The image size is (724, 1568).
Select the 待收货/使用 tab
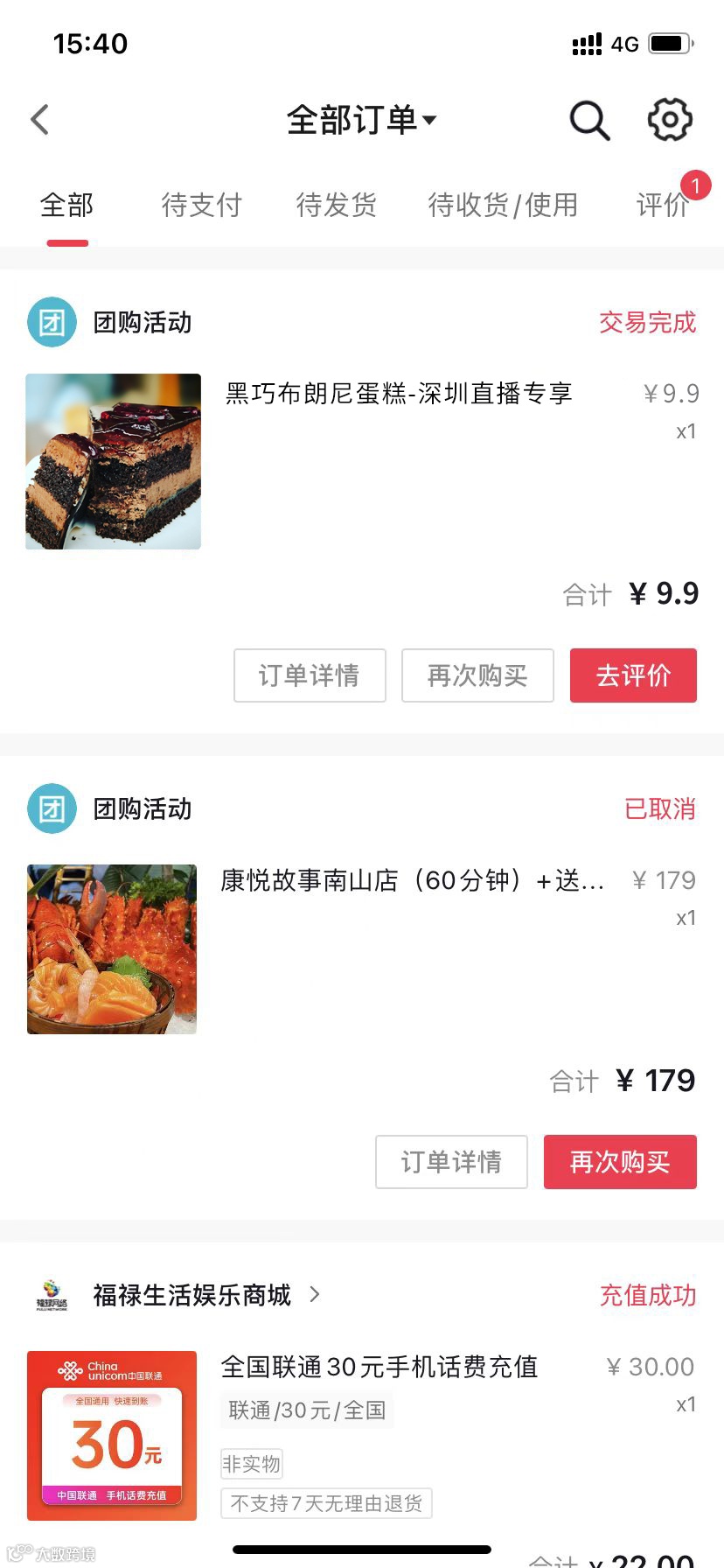tap(503, 205)
